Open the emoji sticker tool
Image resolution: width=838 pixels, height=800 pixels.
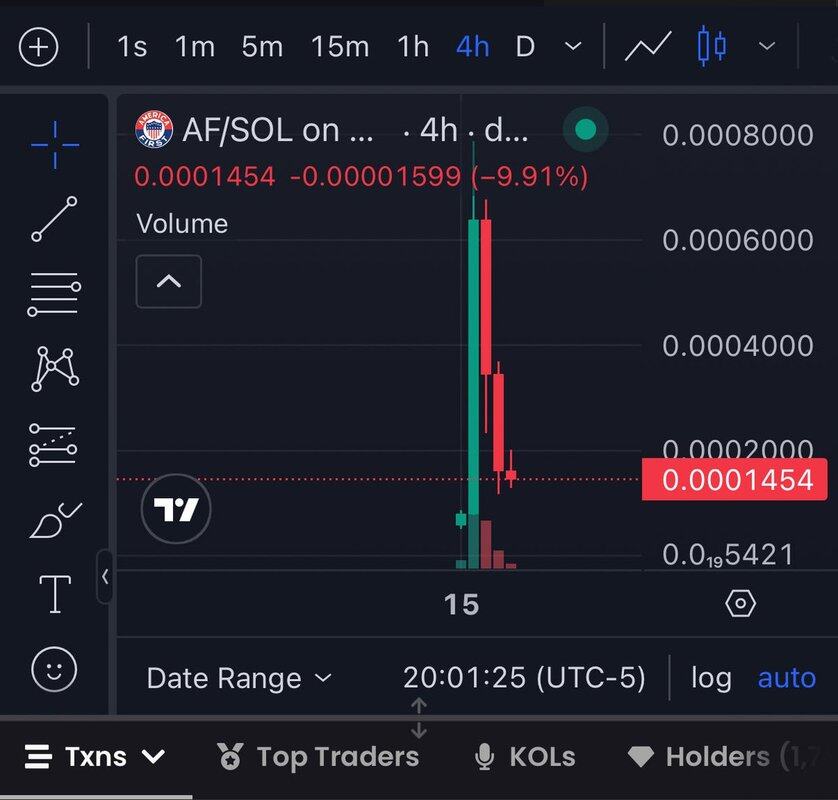click(54, 668)
